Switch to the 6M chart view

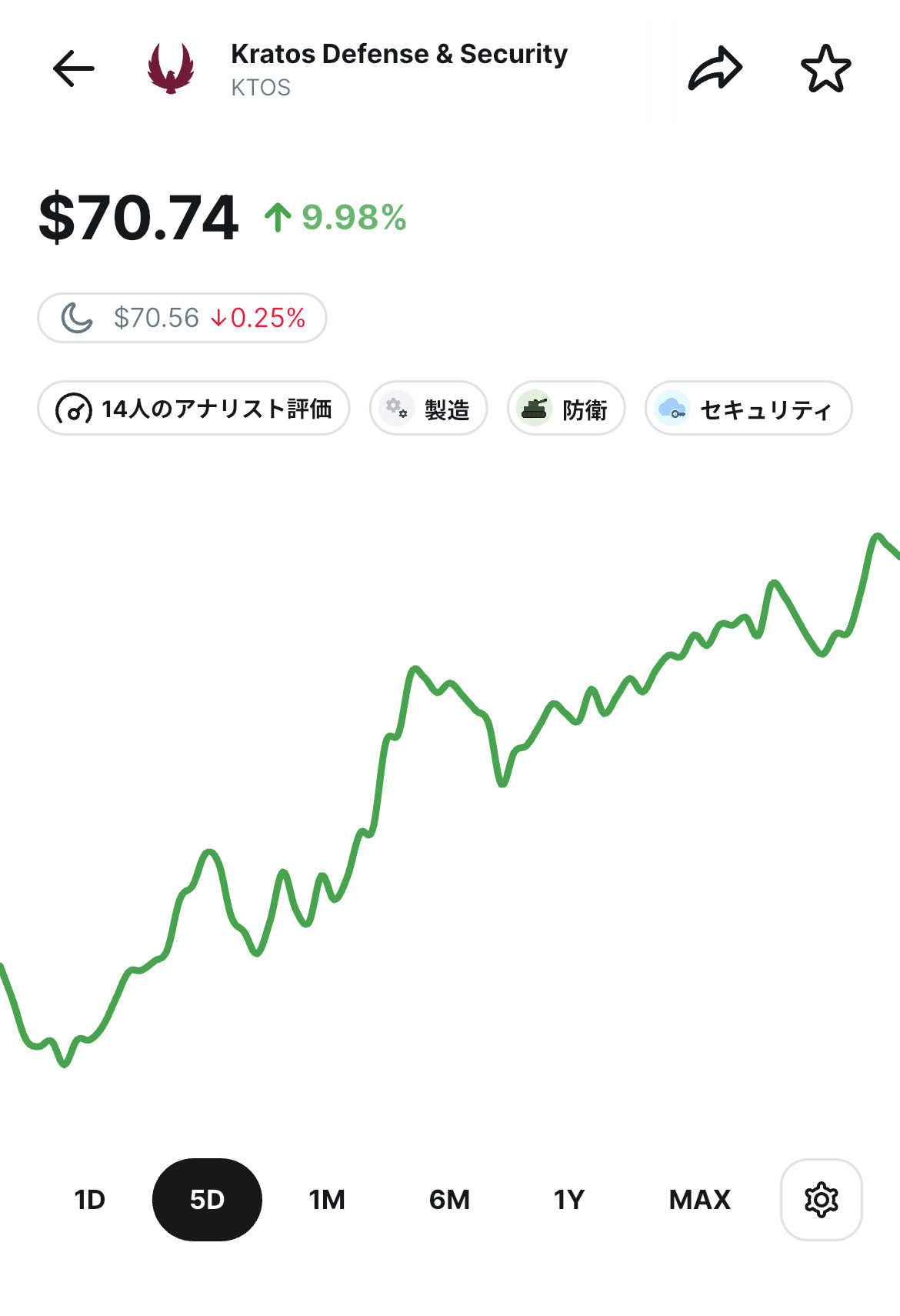[449, 1199]
